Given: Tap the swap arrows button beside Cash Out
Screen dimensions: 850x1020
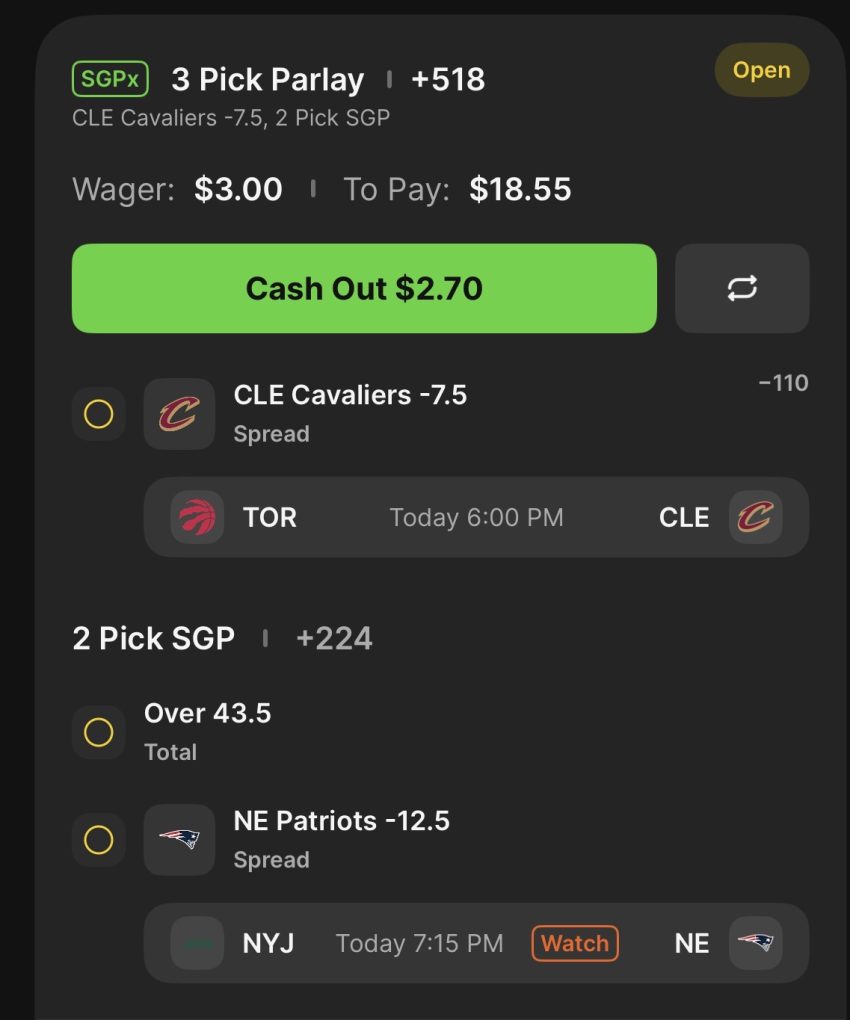Looking at the screenshot, I should pos(742,288).
